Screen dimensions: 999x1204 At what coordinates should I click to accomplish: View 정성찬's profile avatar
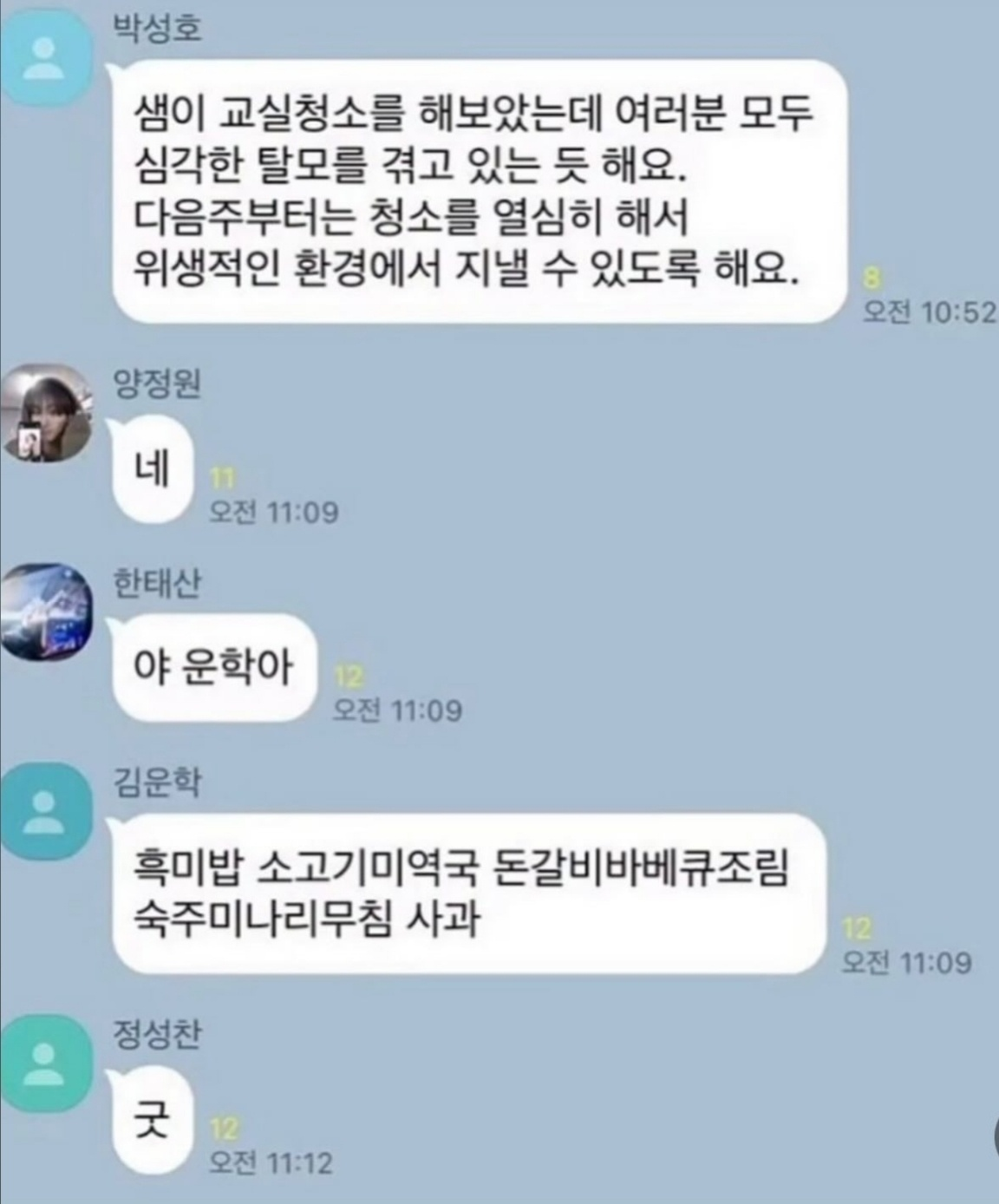43,1063
